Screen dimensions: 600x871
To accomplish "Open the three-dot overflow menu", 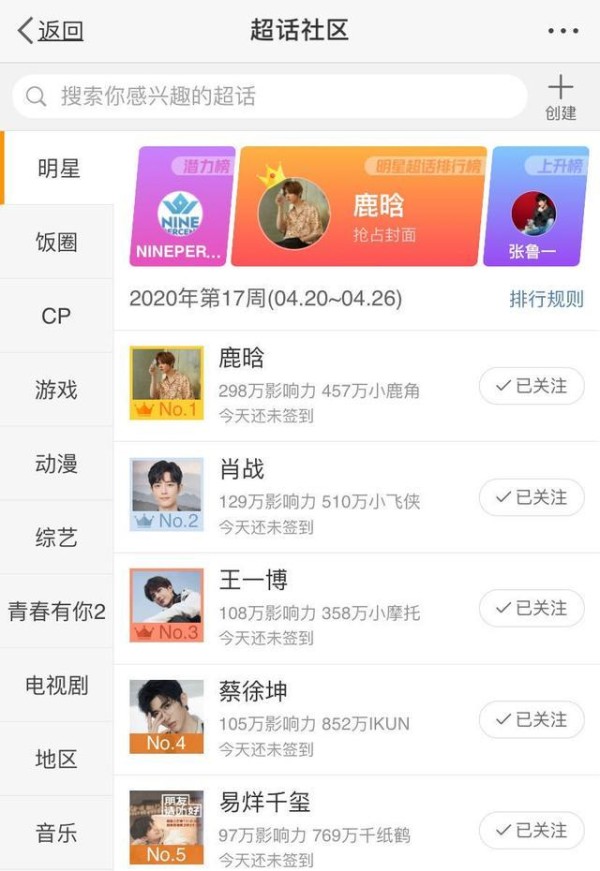I will 563,31.
